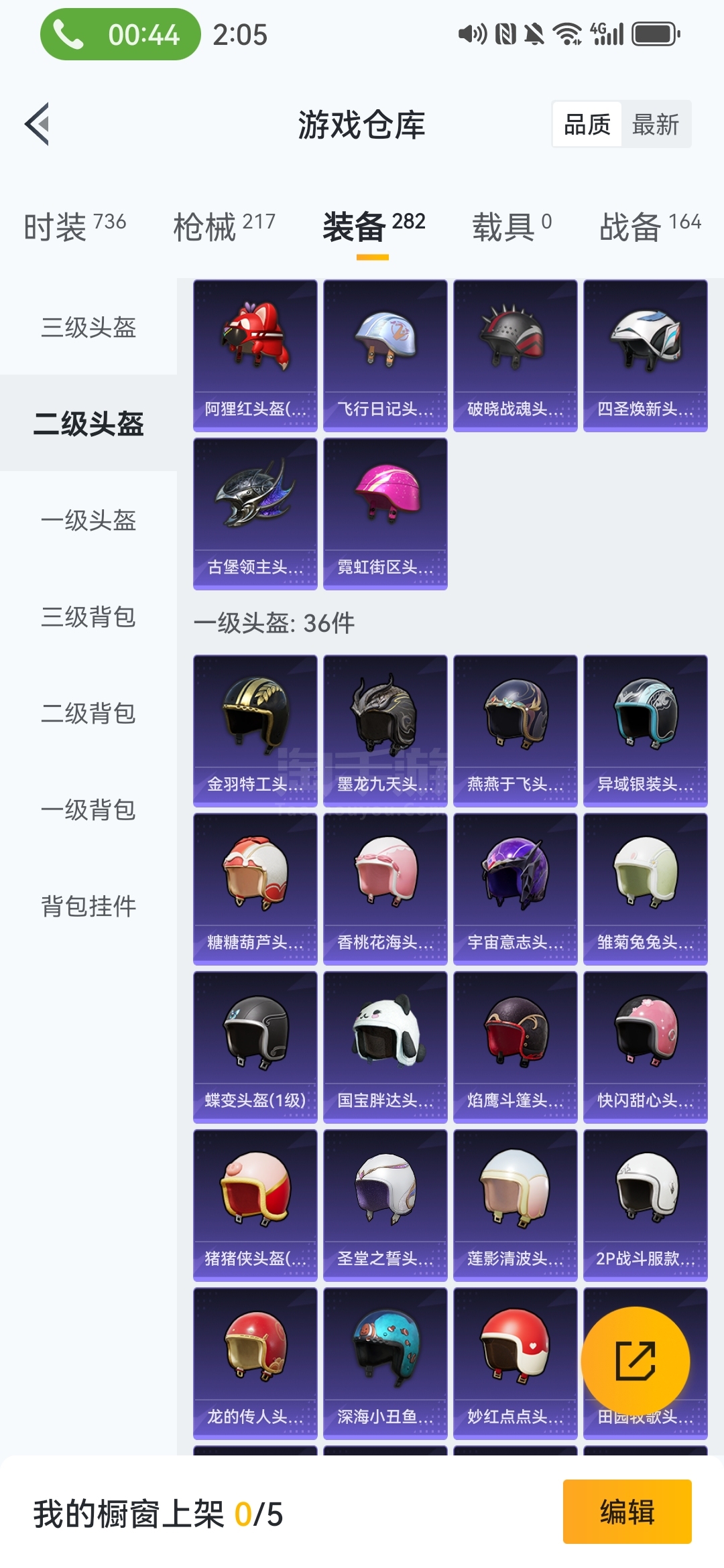Open the 阿狸红头盔 item
This screenshot has height=1568, width=724.
255,355
